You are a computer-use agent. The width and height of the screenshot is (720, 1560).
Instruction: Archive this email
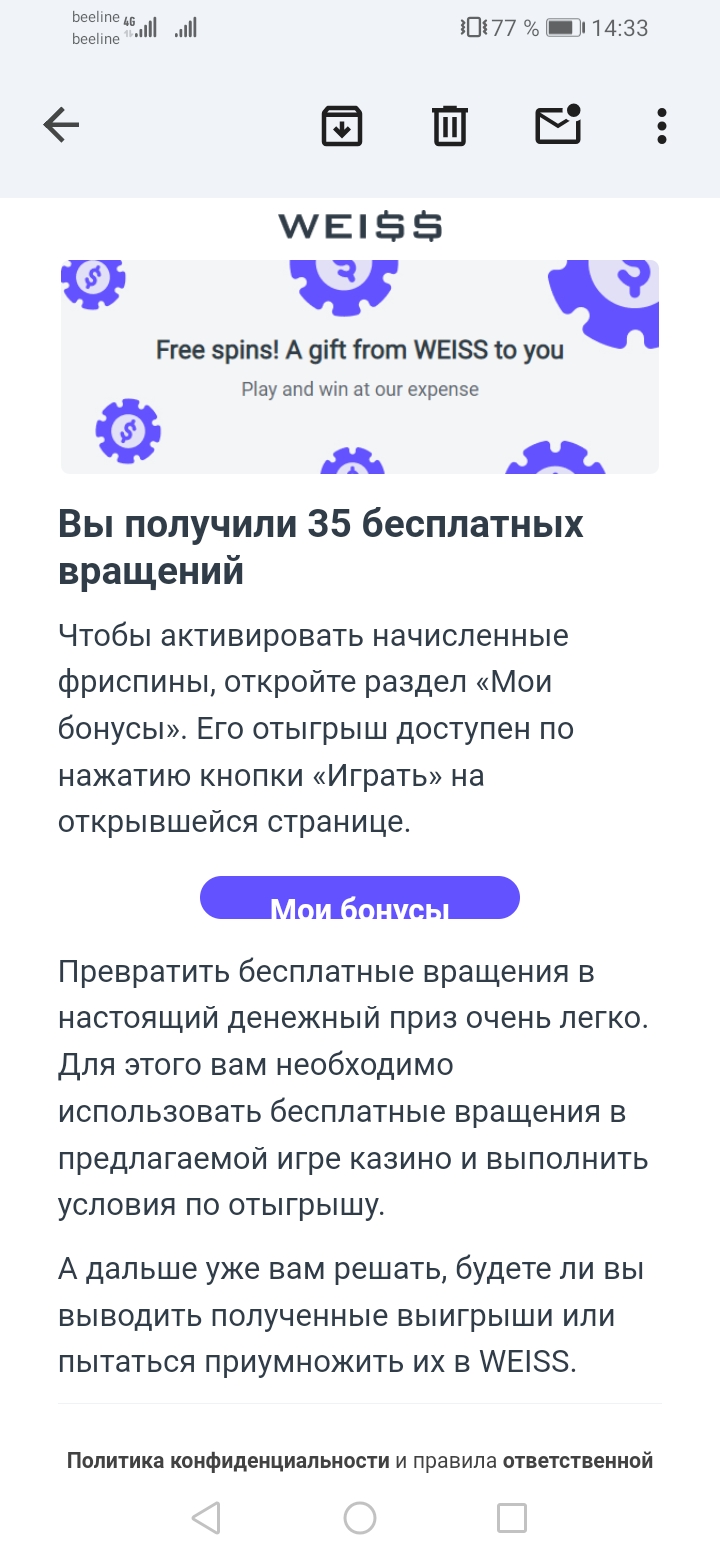coord(341,126)
